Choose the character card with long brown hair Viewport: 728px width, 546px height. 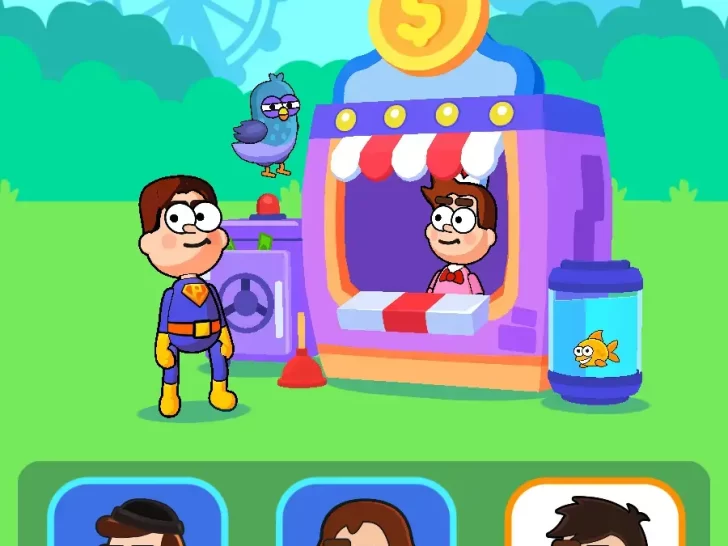pyautogui.click(x=365, y=514)
